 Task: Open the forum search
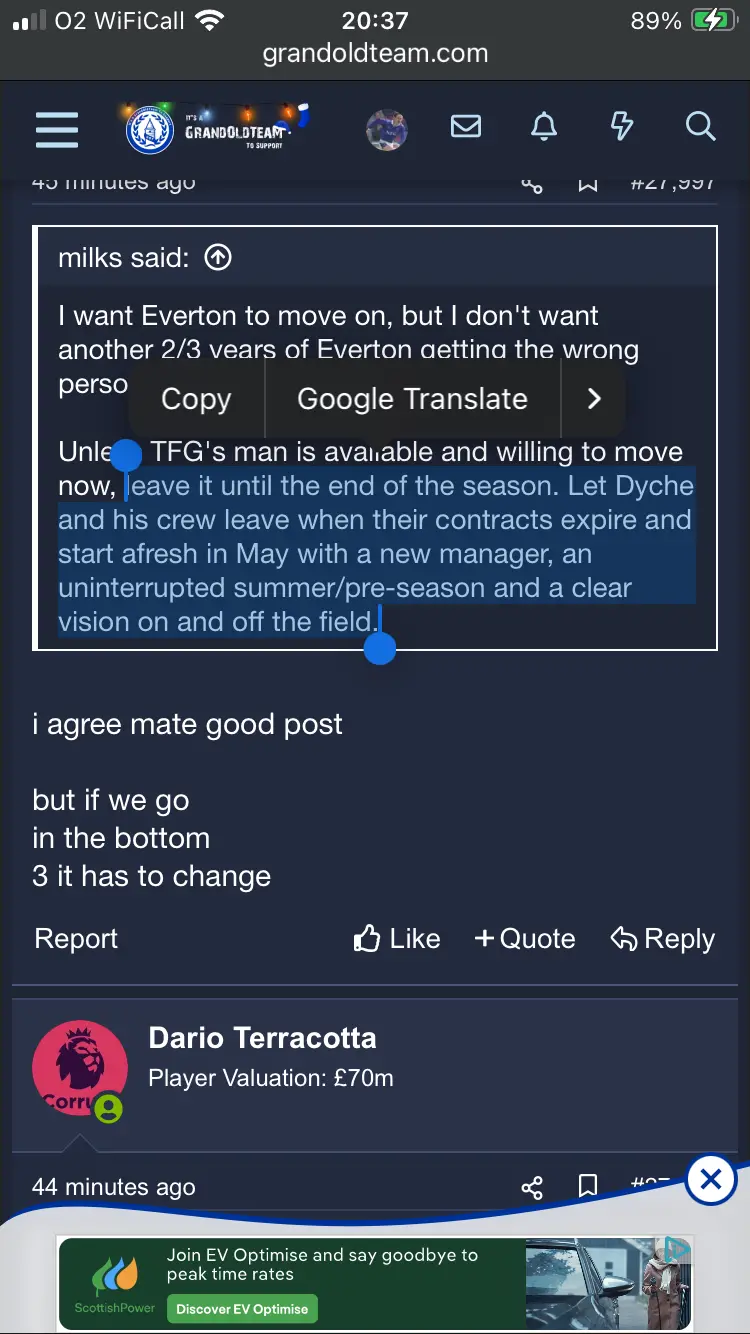(x=700, y=127)
